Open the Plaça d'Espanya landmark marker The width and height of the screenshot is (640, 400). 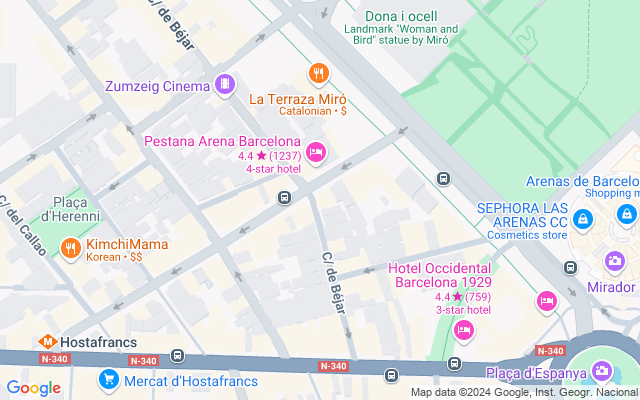[x=601, y=372]
